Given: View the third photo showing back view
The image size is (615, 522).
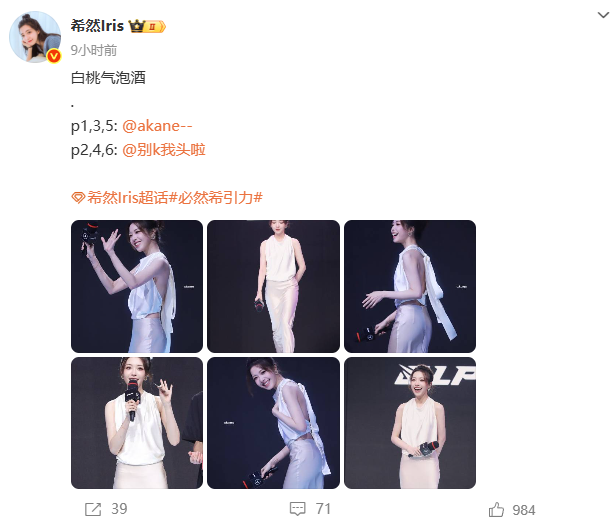Looking at the screenshot, I should tap(409, 286).
